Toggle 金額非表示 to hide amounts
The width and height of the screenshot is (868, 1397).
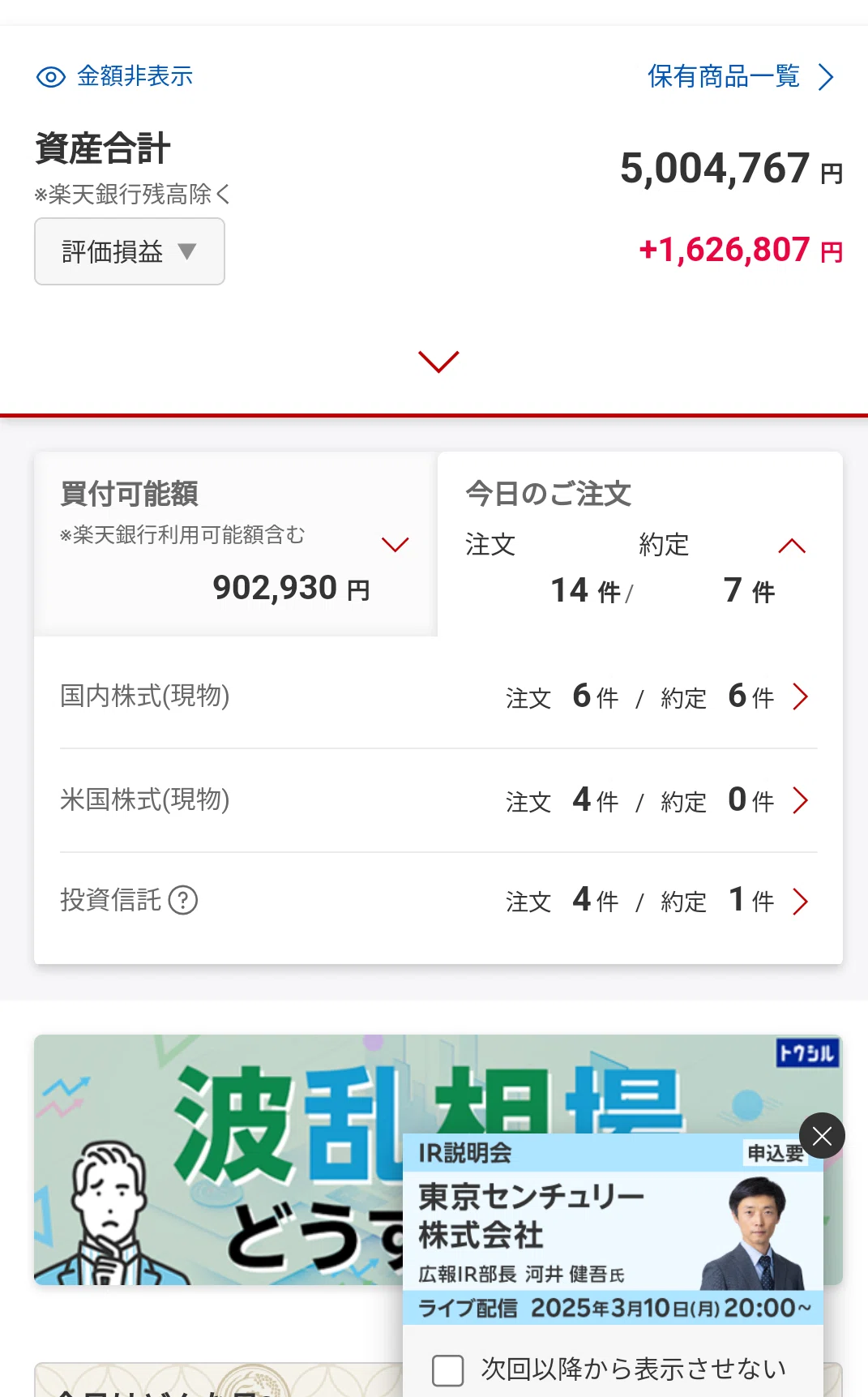114,76
